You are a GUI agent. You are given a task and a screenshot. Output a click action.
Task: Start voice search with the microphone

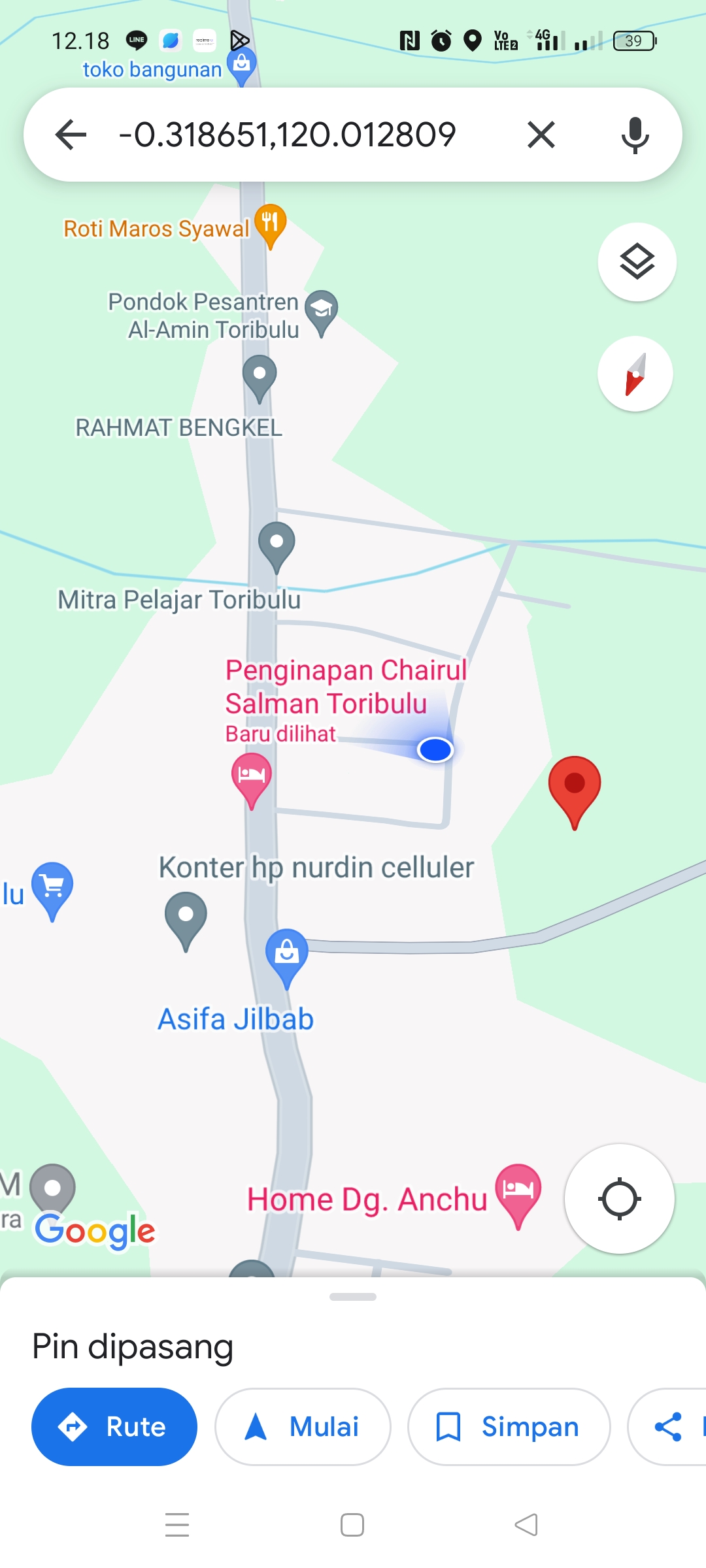635,135
